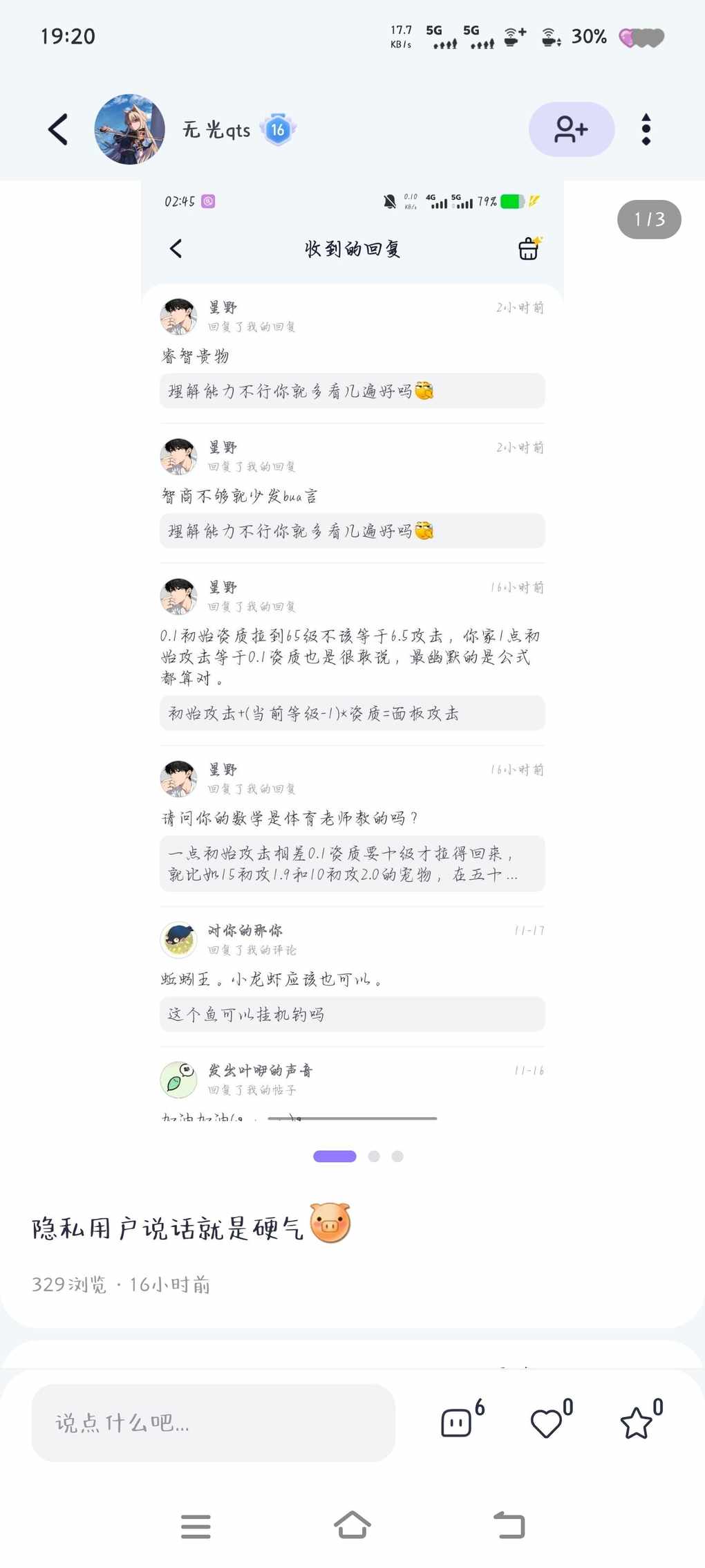Tap the comment box 说点什么吧
Image resolution: width=705 pixels, height=1568 pixels.
[x=213, y=1423]
